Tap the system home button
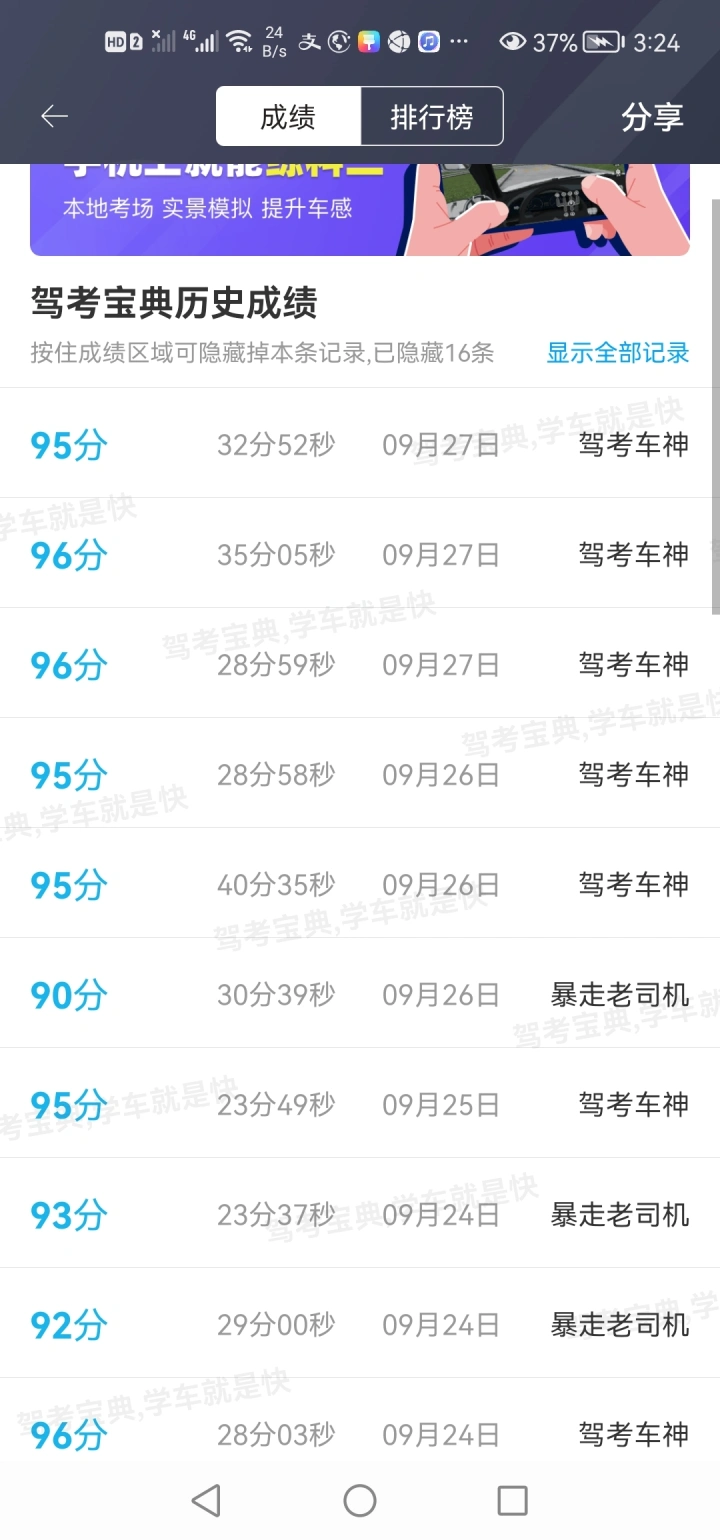This screenshot has height=1540, width=720. click(360, 1500)
